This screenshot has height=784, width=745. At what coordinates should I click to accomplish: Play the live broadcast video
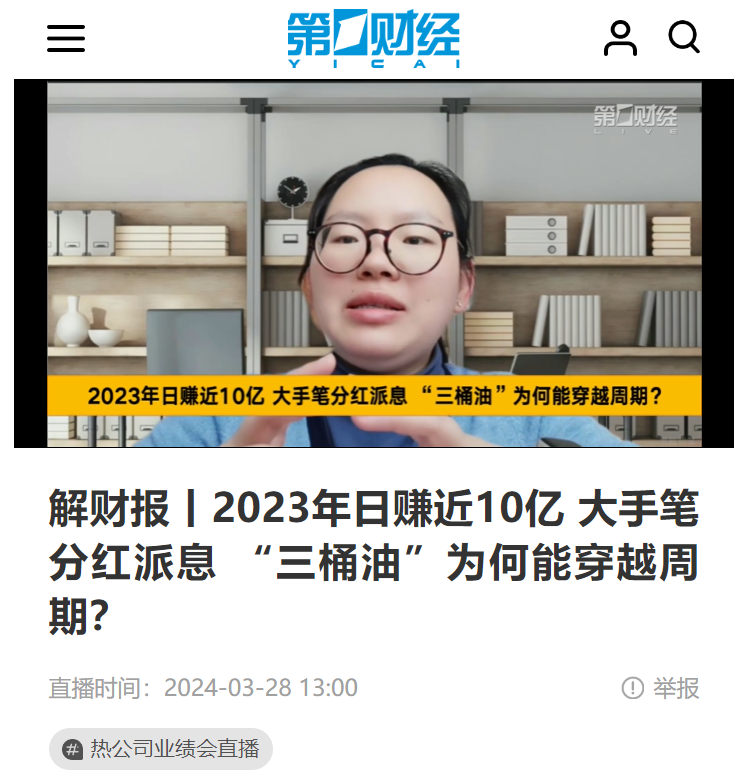tap(374, 264)
